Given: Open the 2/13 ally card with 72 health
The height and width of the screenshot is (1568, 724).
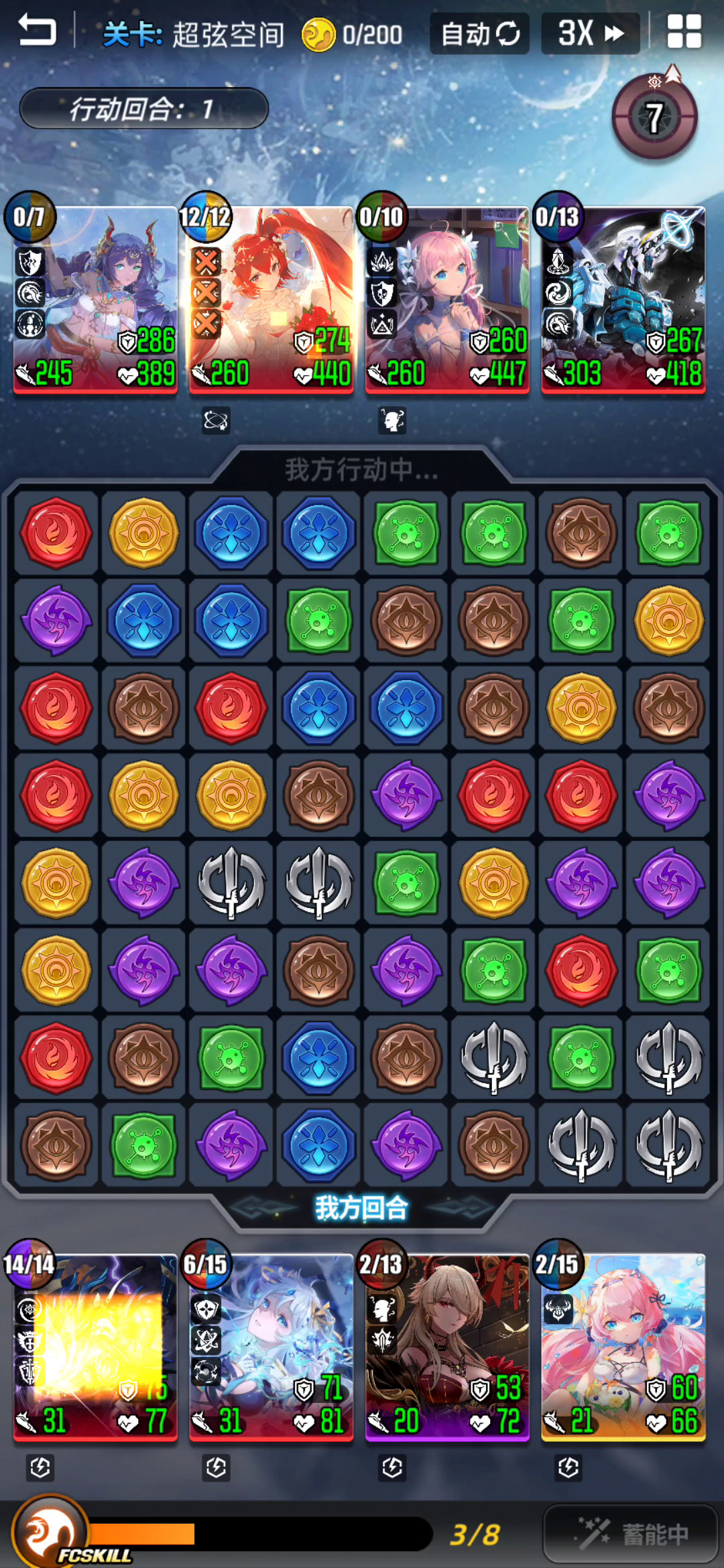Looking at the screenshot, I should pos(447,1347).
